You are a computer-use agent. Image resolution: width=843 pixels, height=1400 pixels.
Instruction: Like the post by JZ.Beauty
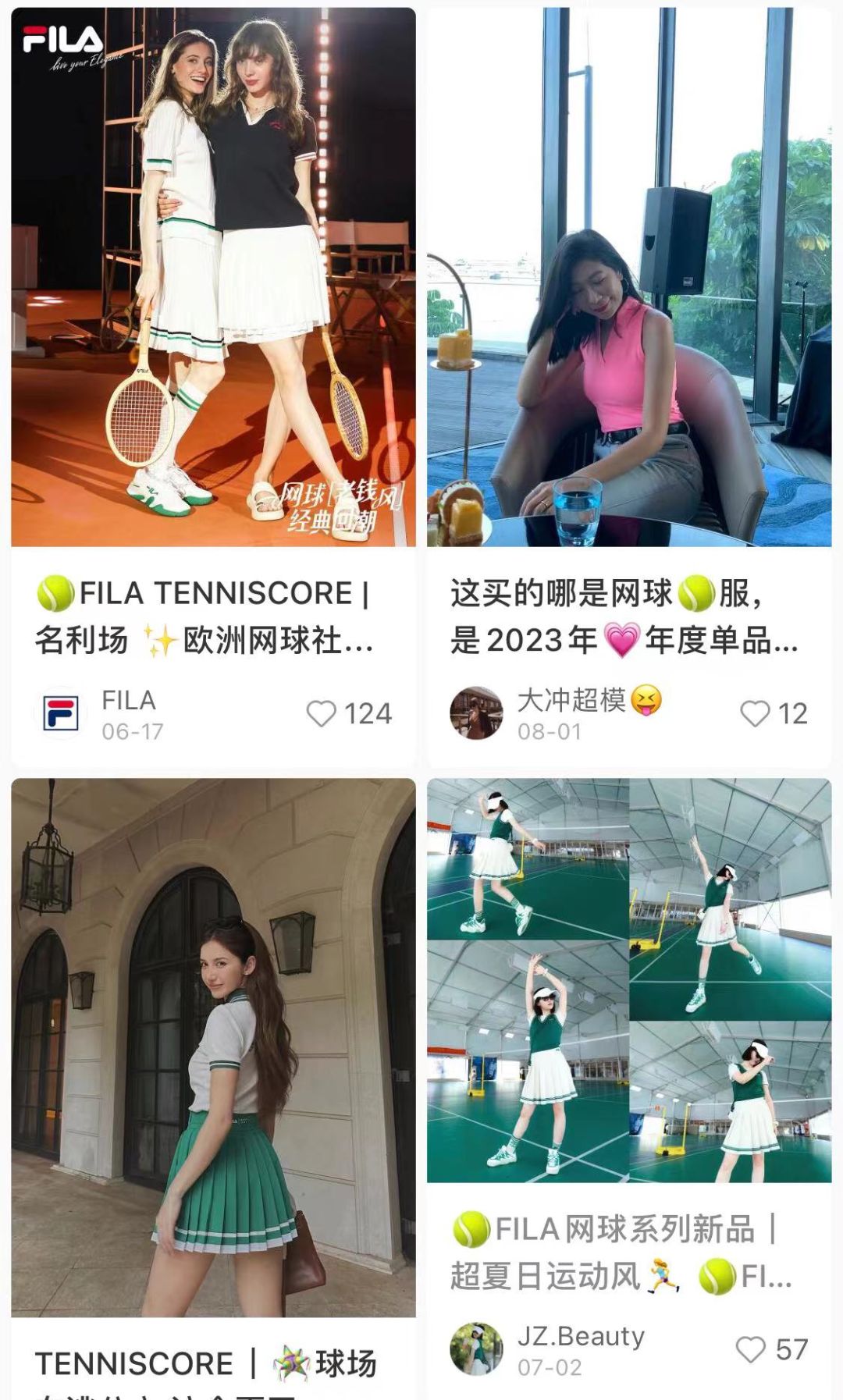751,1349
